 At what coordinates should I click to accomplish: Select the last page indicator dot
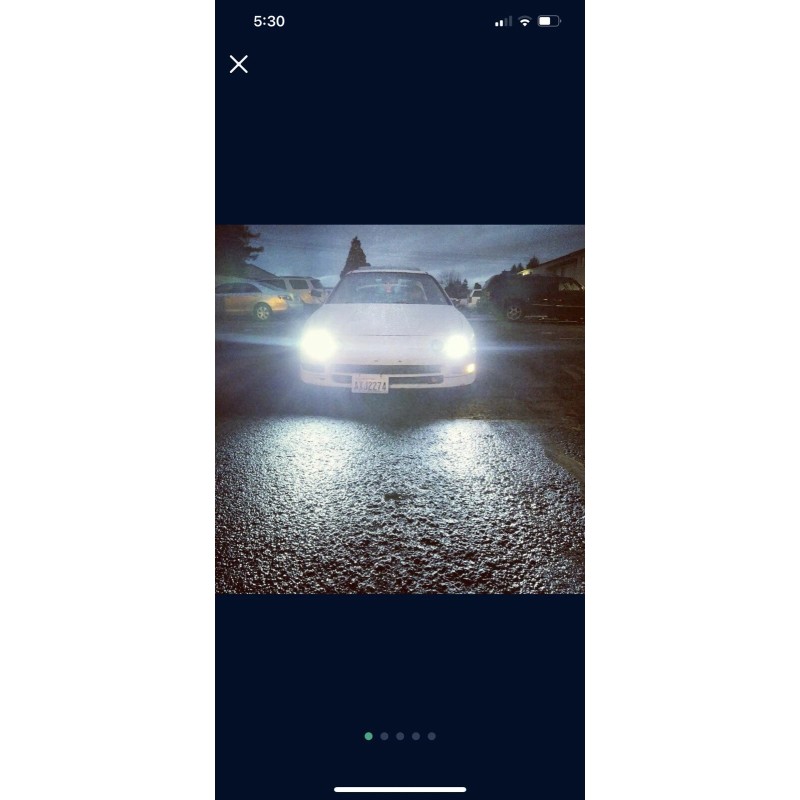click(x=432, y=736)
